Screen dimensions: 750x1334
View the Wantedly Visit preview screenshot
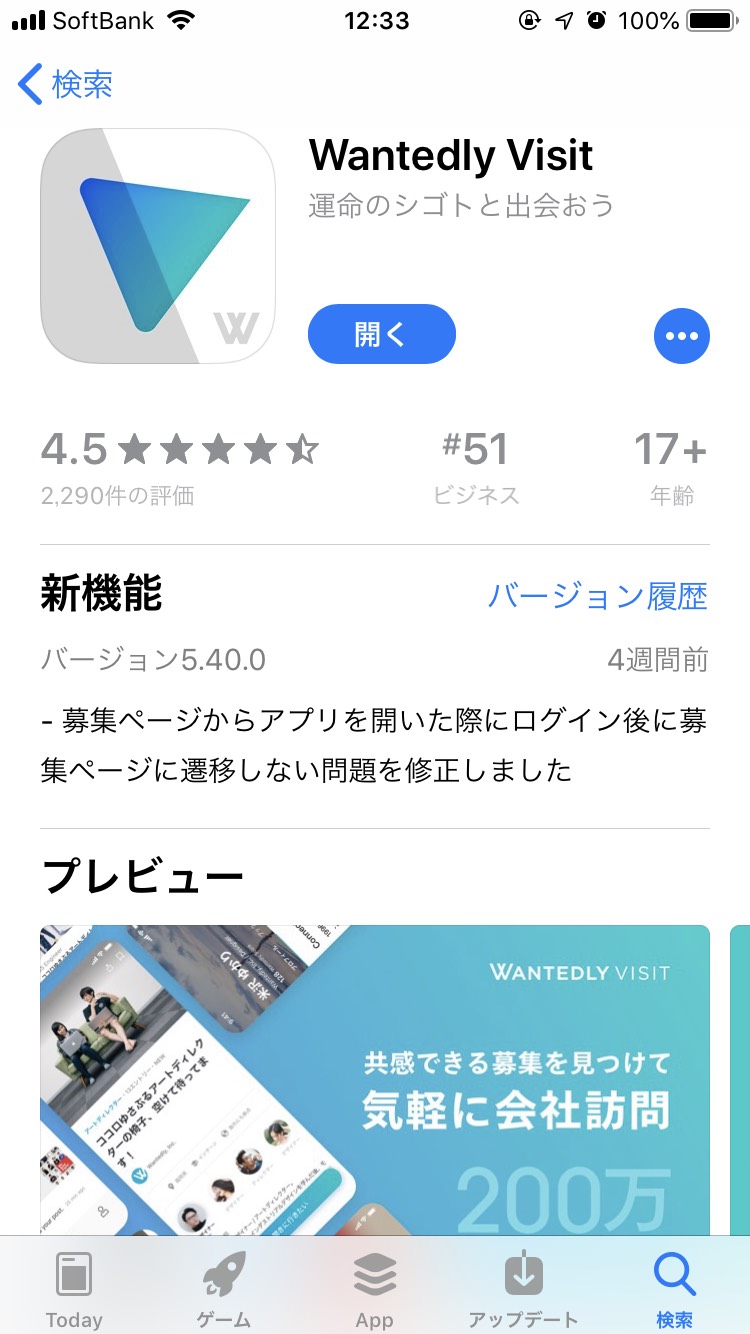coord(375,1080)
